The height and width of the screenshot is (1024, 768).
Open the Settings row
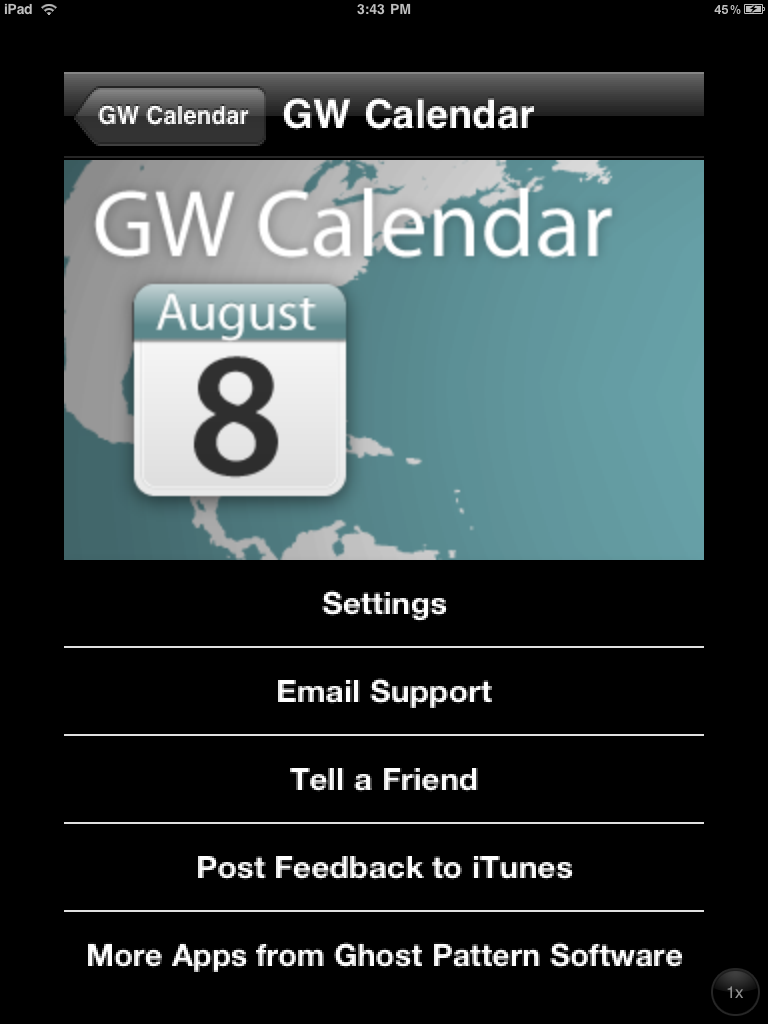tap(384, 604)
